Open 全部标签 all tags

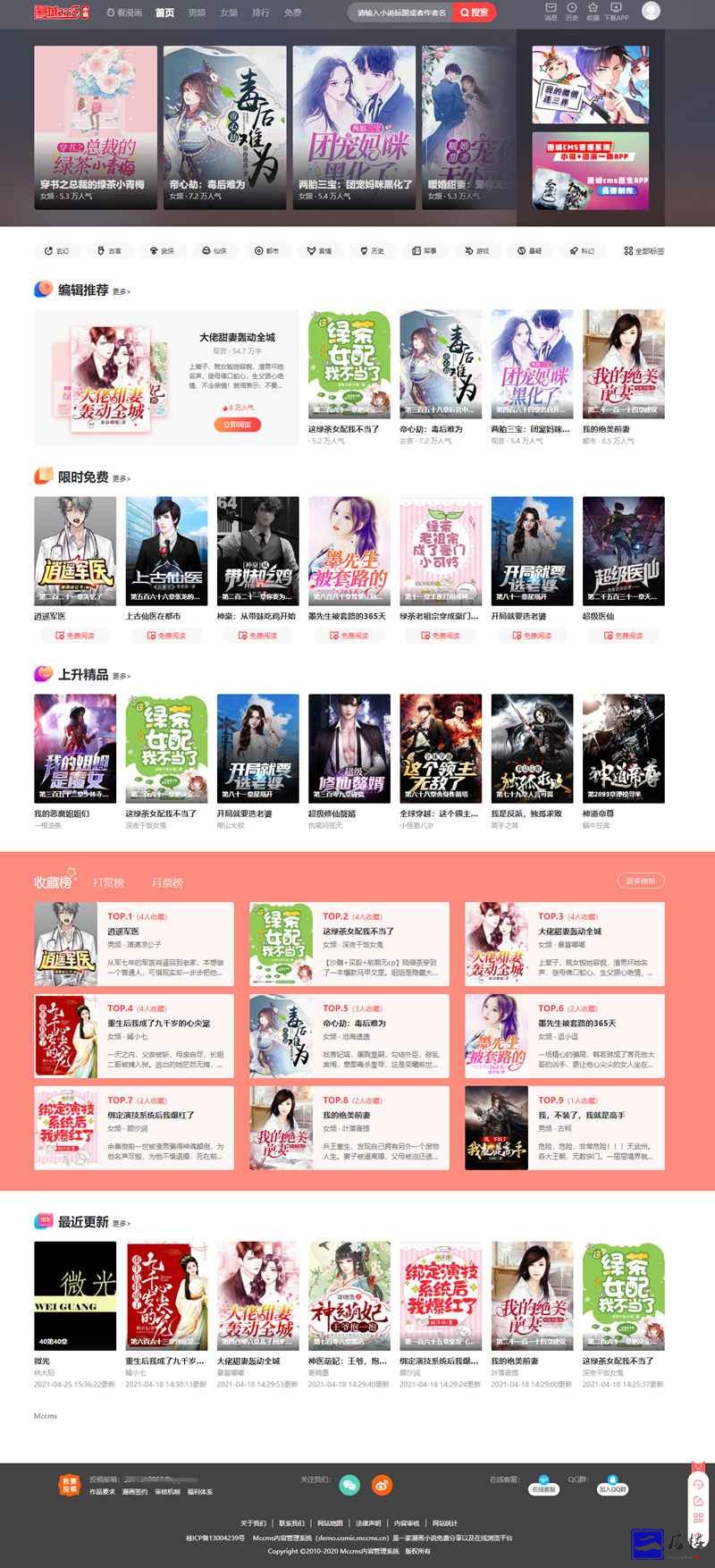point(644,251)
